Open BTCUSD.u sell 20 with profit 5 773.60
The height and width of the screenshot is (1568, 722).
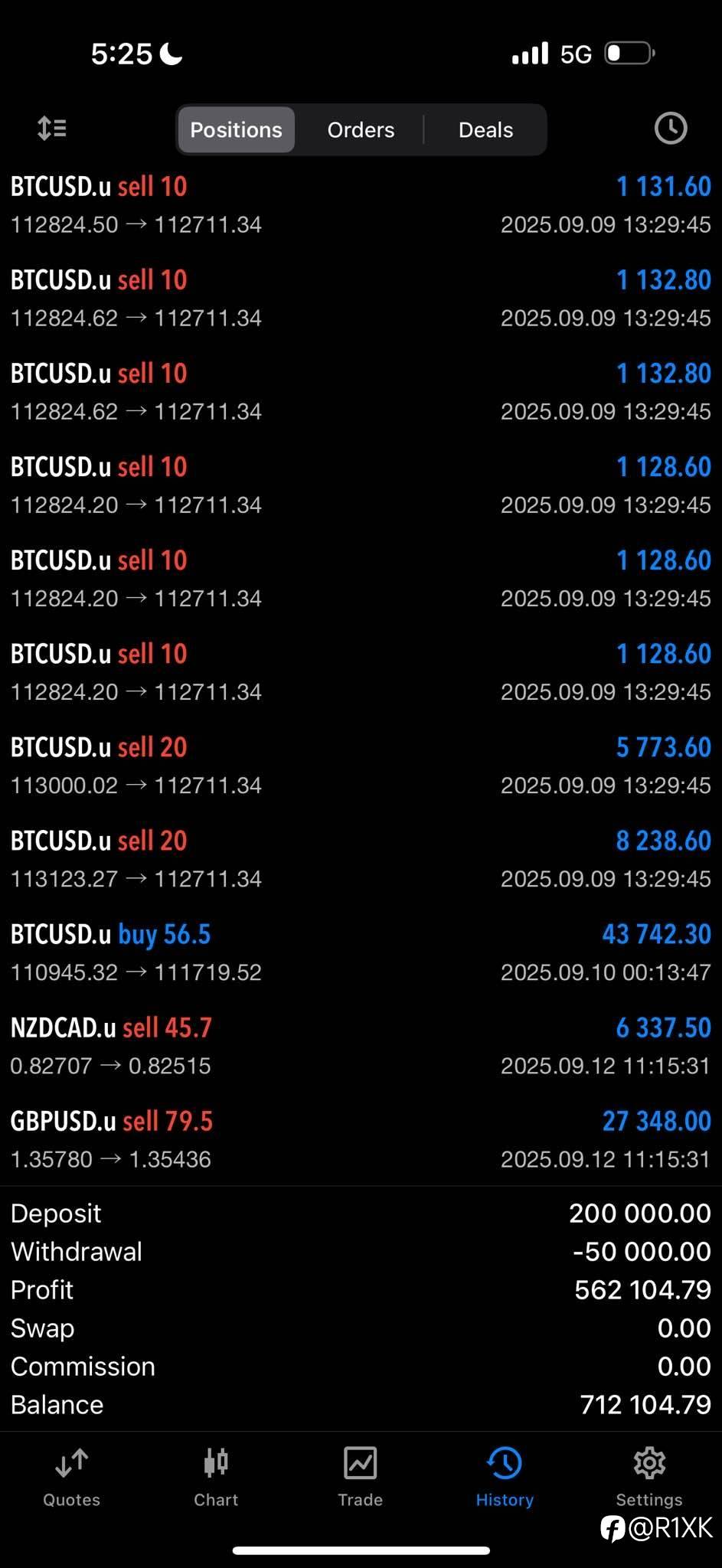361,765
